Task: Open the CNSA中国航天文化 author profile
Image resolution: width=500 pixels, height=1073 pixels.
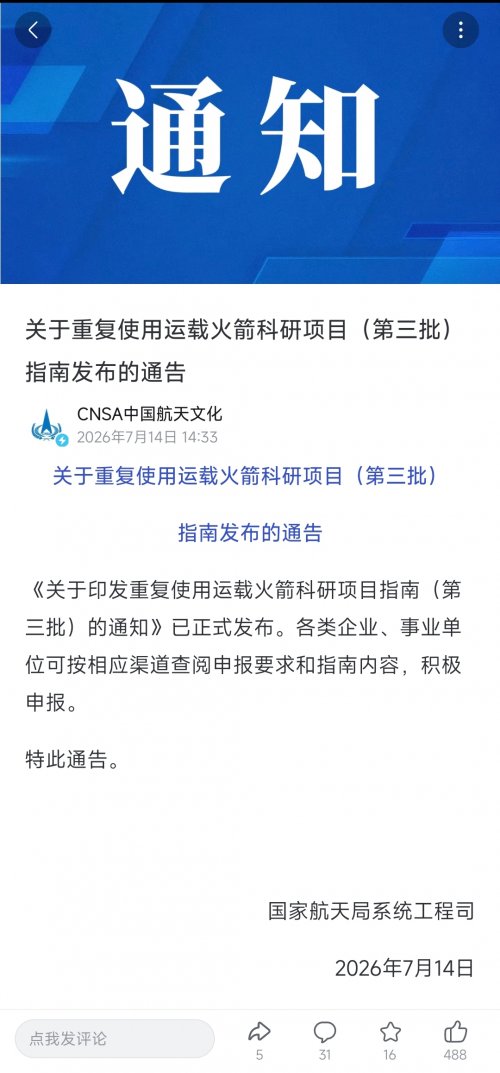Action: (149, 414)
